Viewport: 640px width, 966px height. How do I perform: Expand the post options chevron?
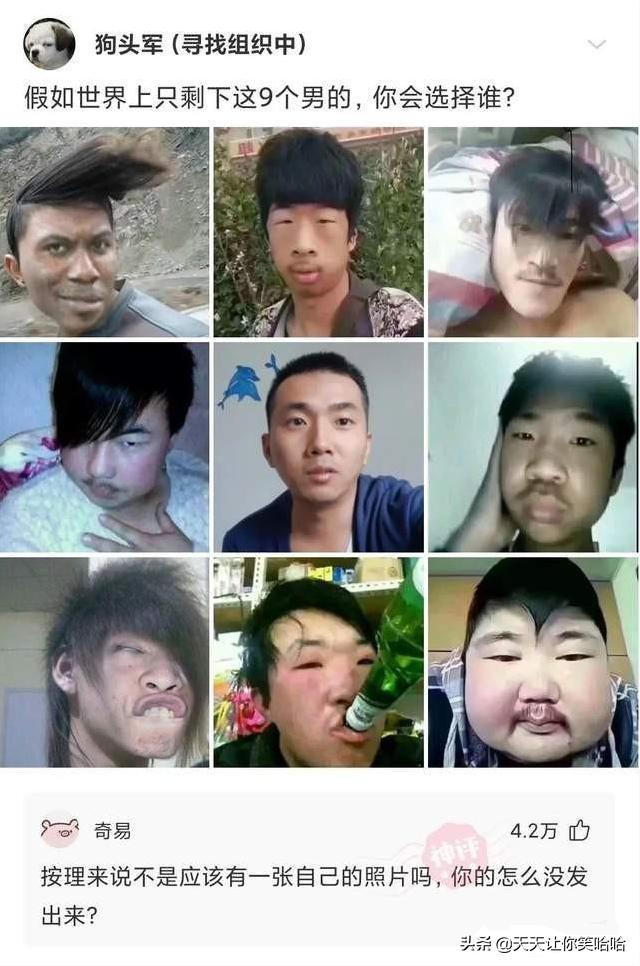(596, 45)
